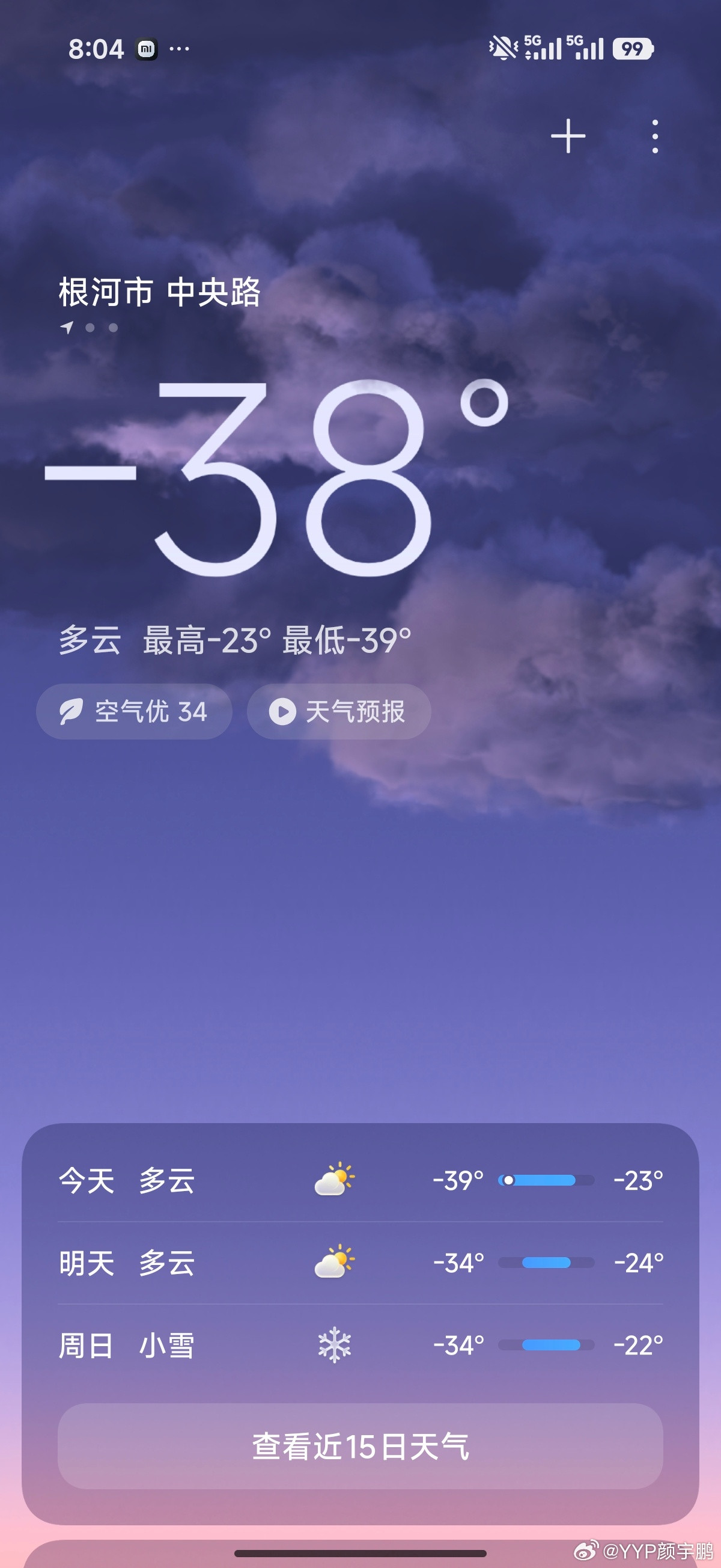Tap today's temperature range slider
The image size is (721, 1568).
[x=546, y=1180]
